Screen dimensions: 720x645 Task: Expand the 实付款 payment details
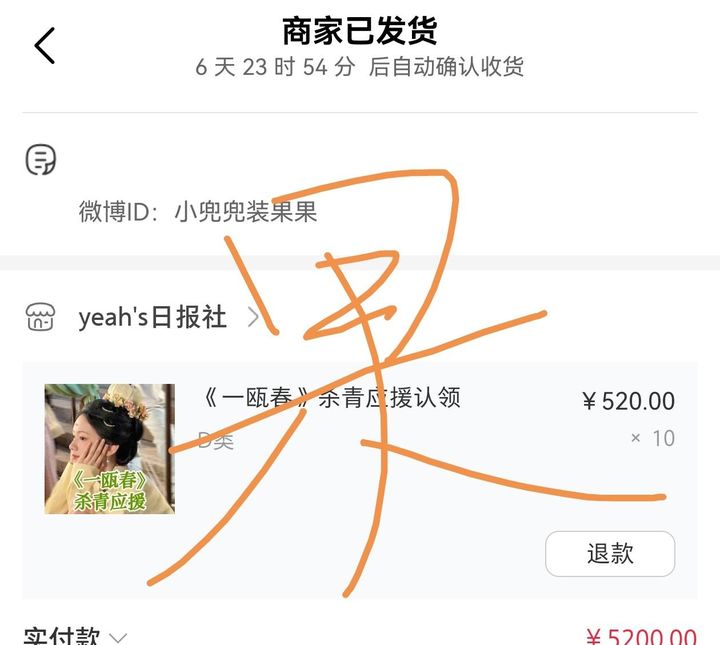click(117, 636)
